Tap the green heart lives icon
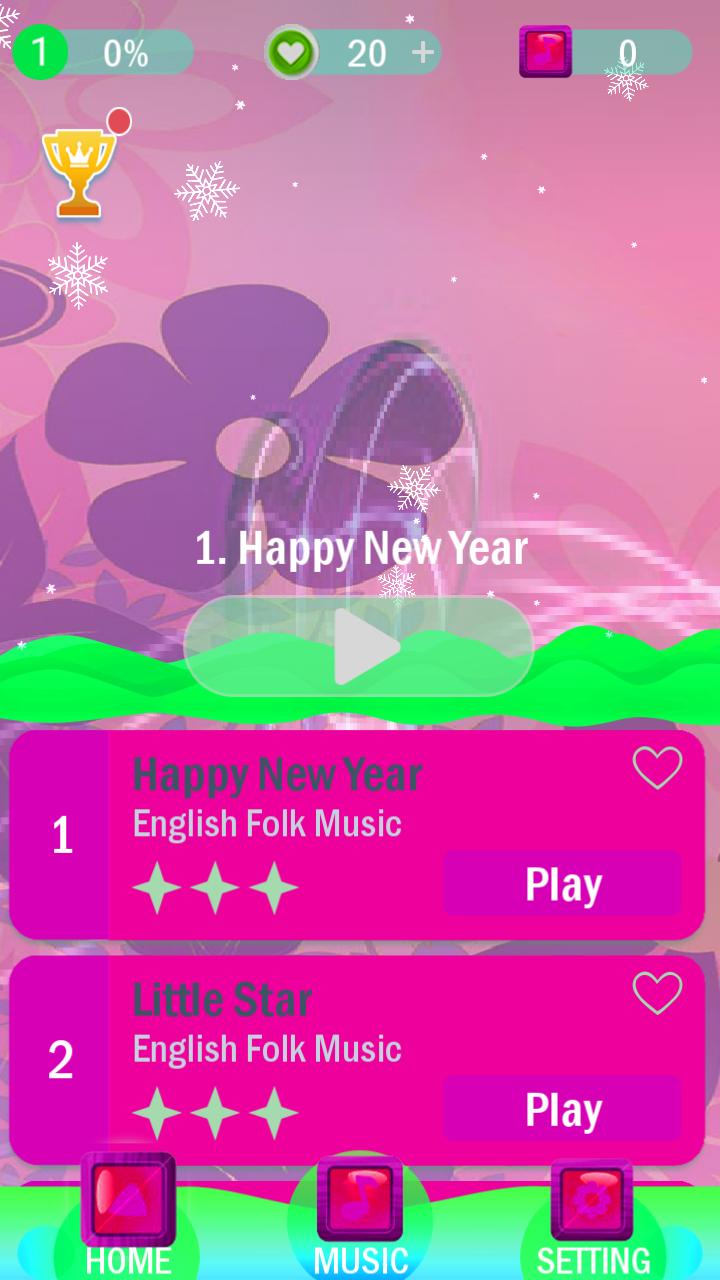The height and width of the screenshot is (1280, 720). point(292,52)
